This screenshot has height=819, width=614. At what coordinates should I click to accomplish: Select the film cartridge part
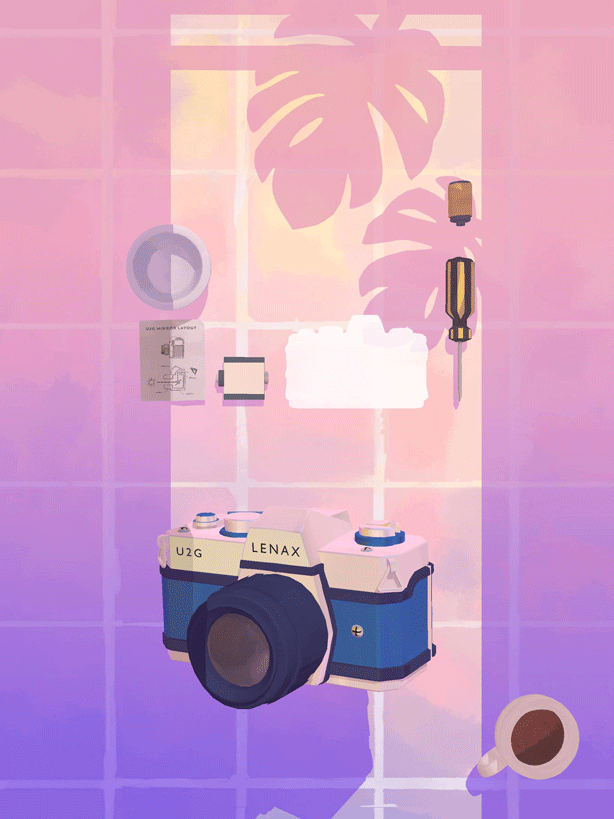click(243, 379)
